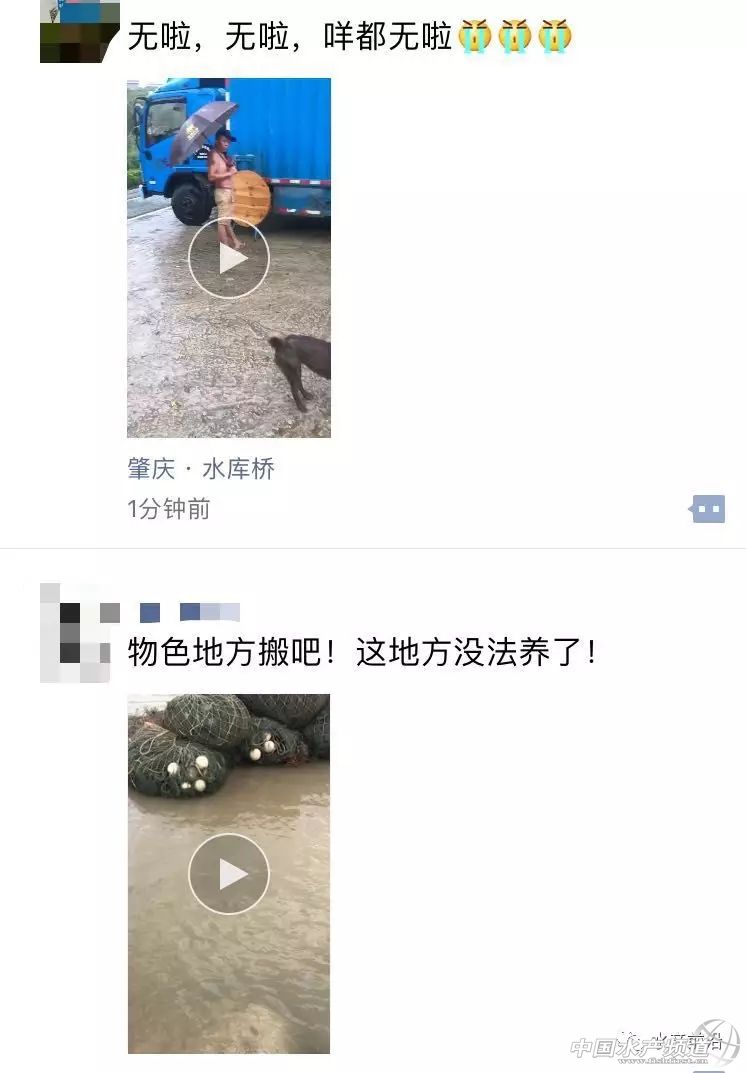Open the avatar of the 物色地方搬吧 post author
The width and height of the screenshot is (746, 1073).
tap(75, 634)
